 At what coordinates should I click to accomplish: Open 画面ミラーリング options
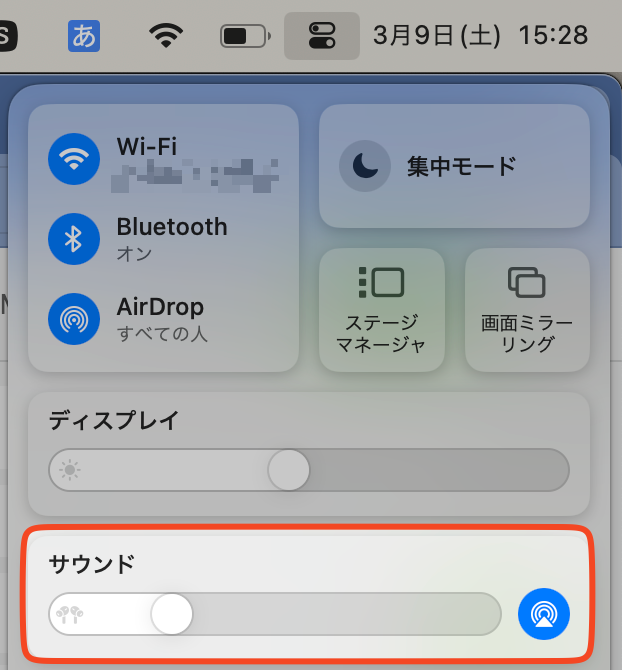click(x=526, y=308)
